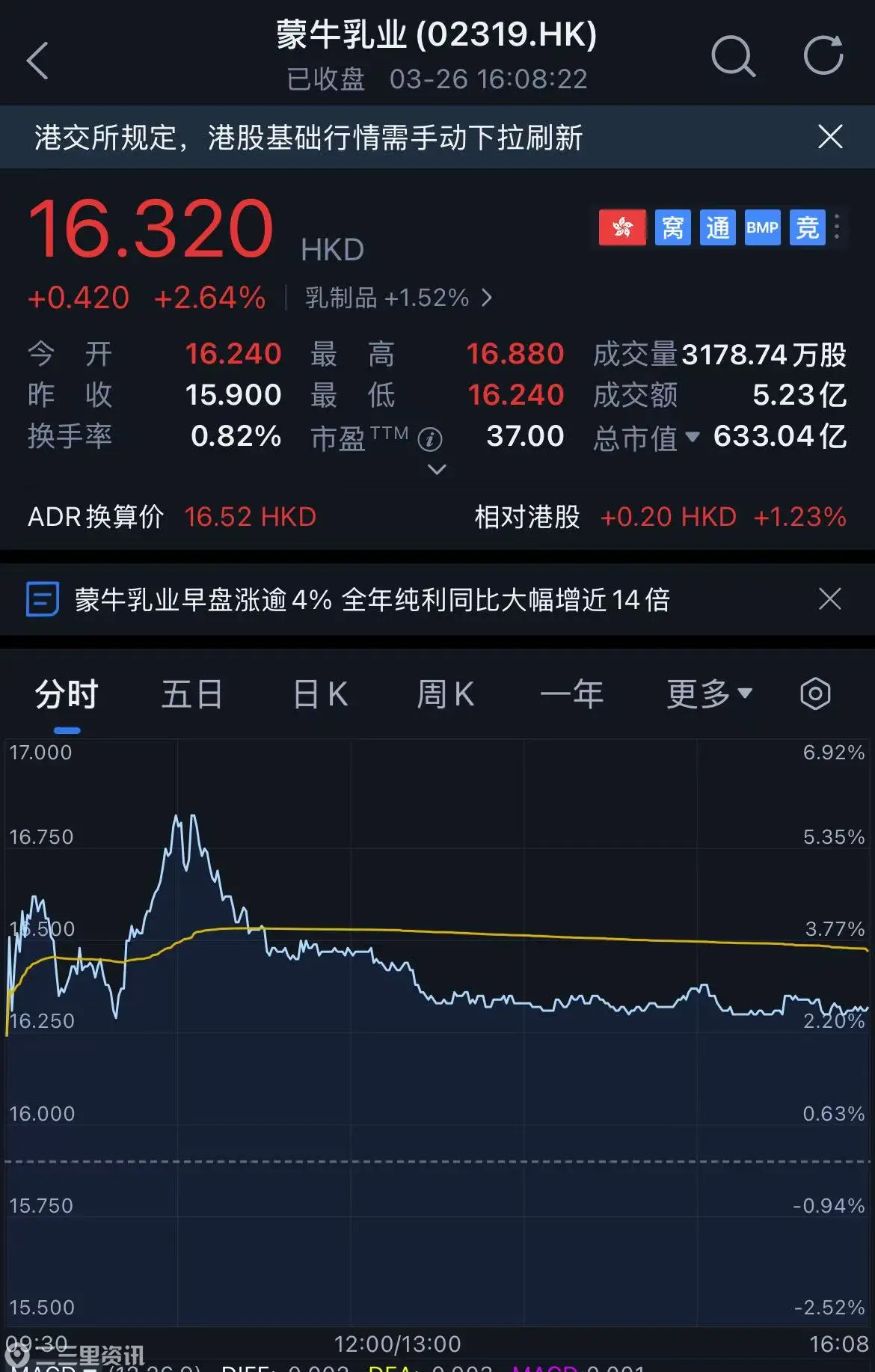Close the 蒙牛乳业 news banner

pyautogui.click(x=830, y=599)
